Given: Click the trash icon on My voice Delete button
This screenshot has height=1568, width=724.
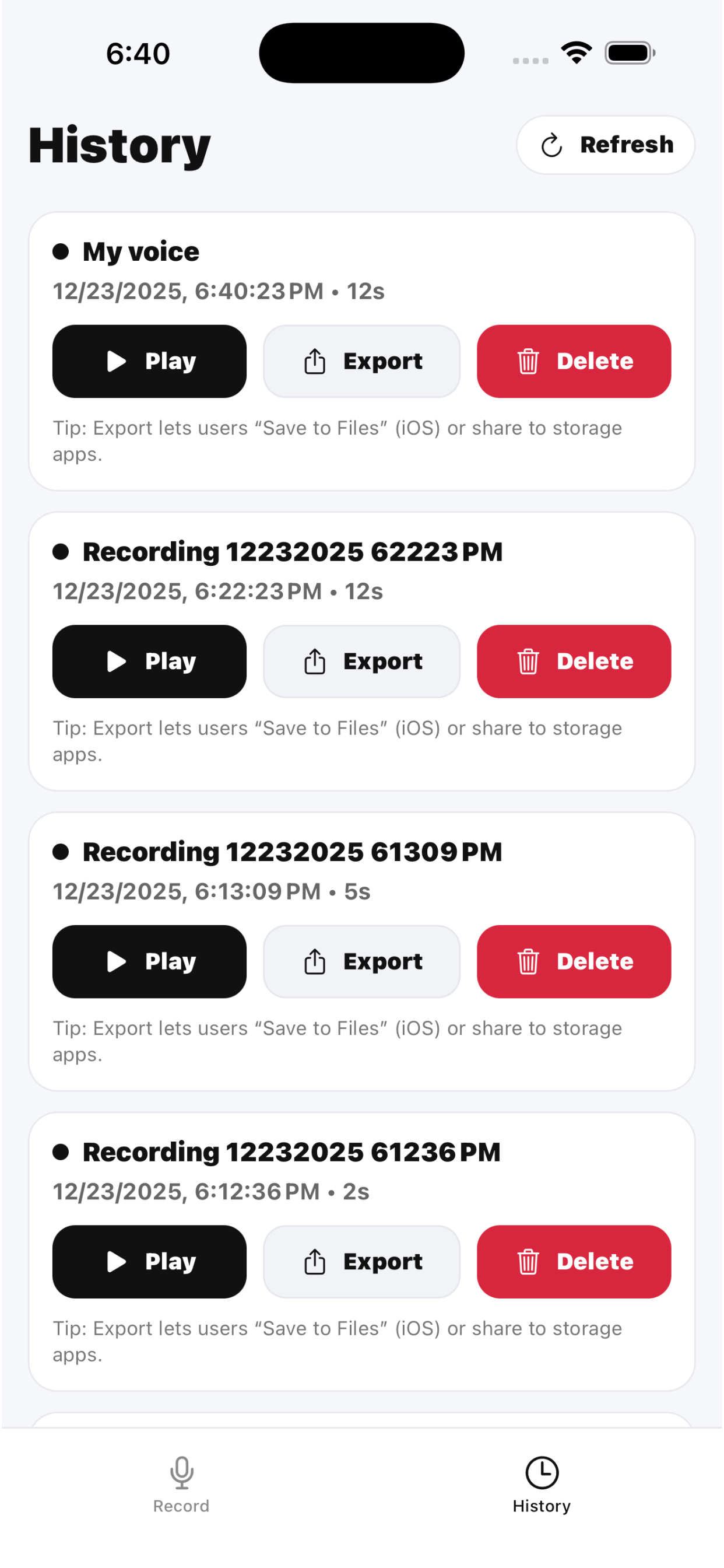Looking at the screenshot, I should point(528,361).
